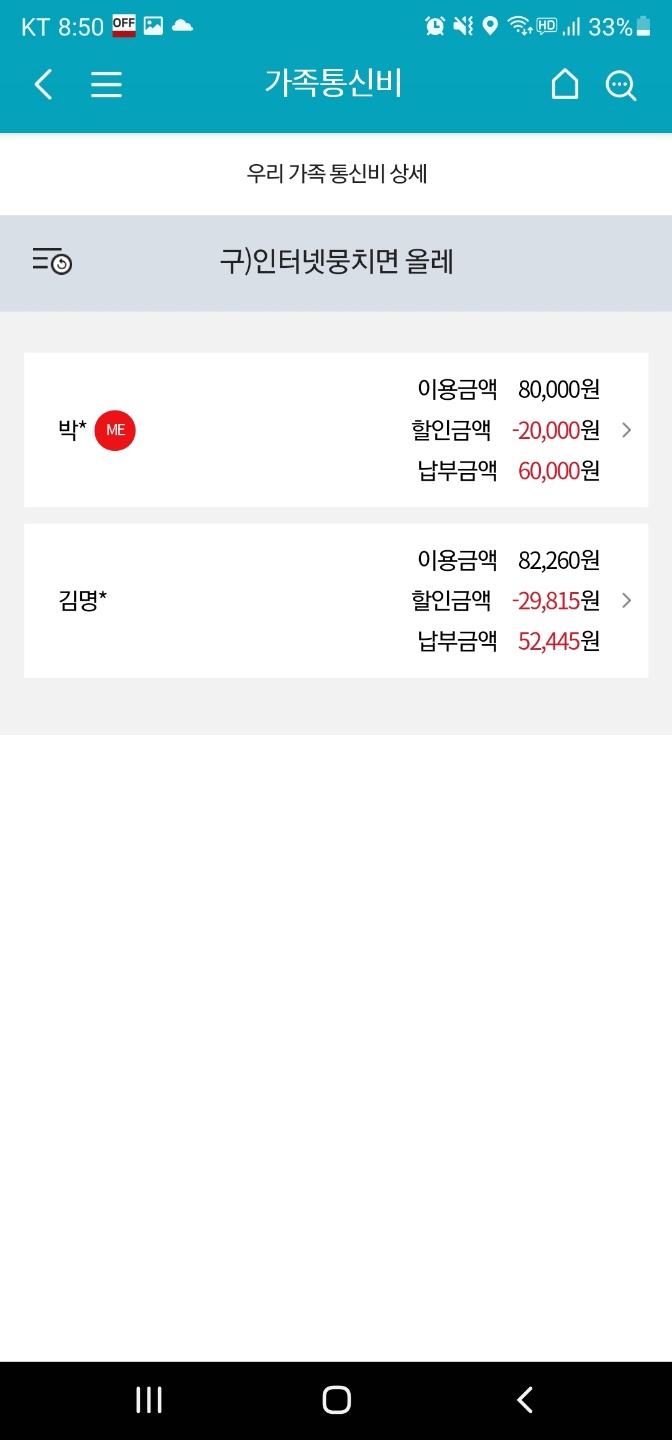Open 박* billing details card
Screen dimensions: 672x1440
336,430
